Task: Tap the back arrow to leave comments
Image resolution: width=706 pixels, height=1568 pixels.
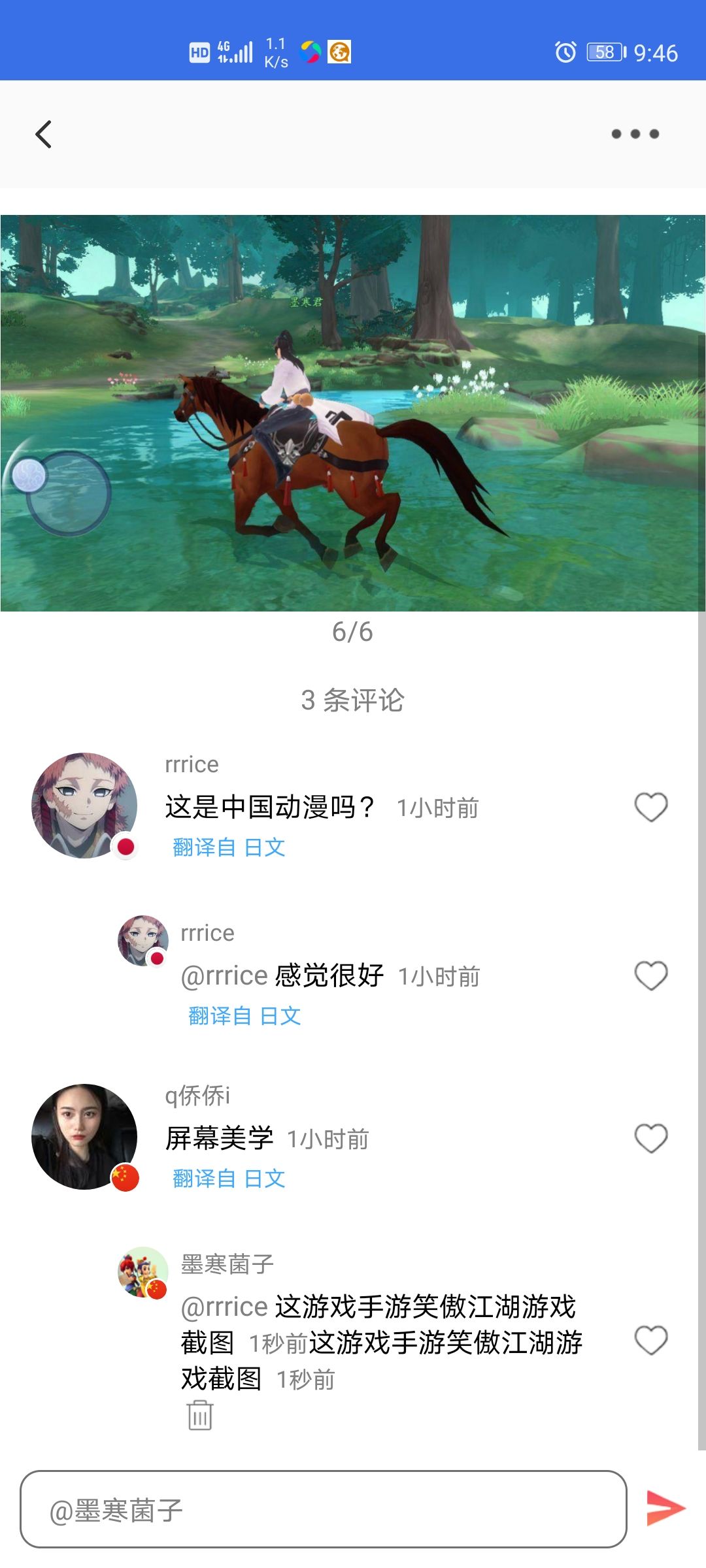Action: [43, 134]
